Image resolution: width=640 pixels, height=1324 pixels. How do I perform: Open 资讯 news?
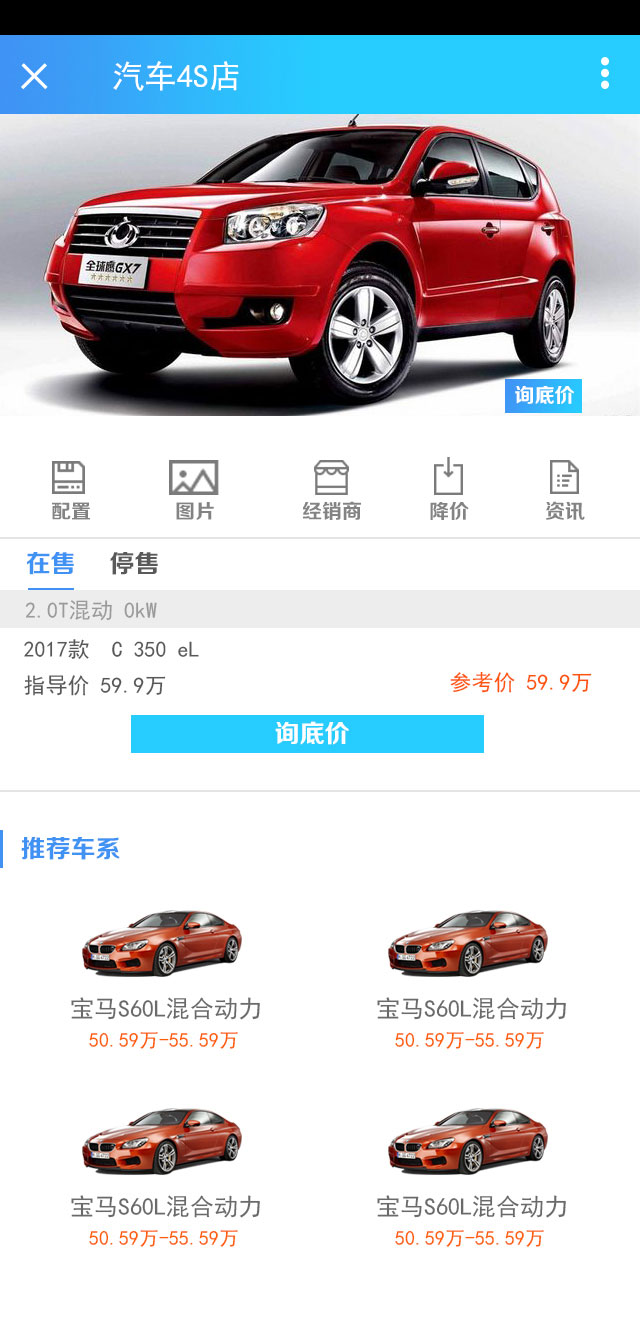564,490
